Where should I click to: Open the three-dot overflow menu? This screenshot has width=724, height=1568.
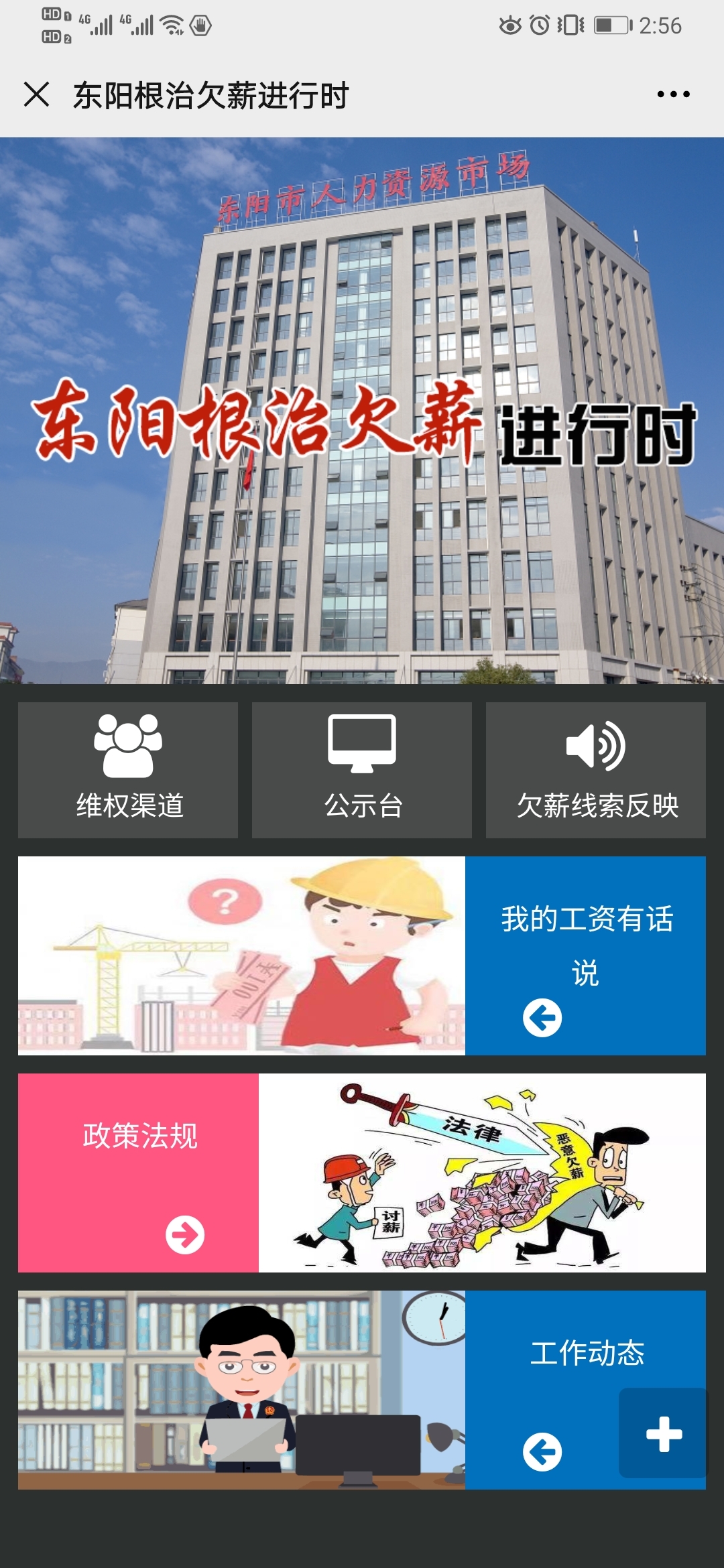(673, 94)
